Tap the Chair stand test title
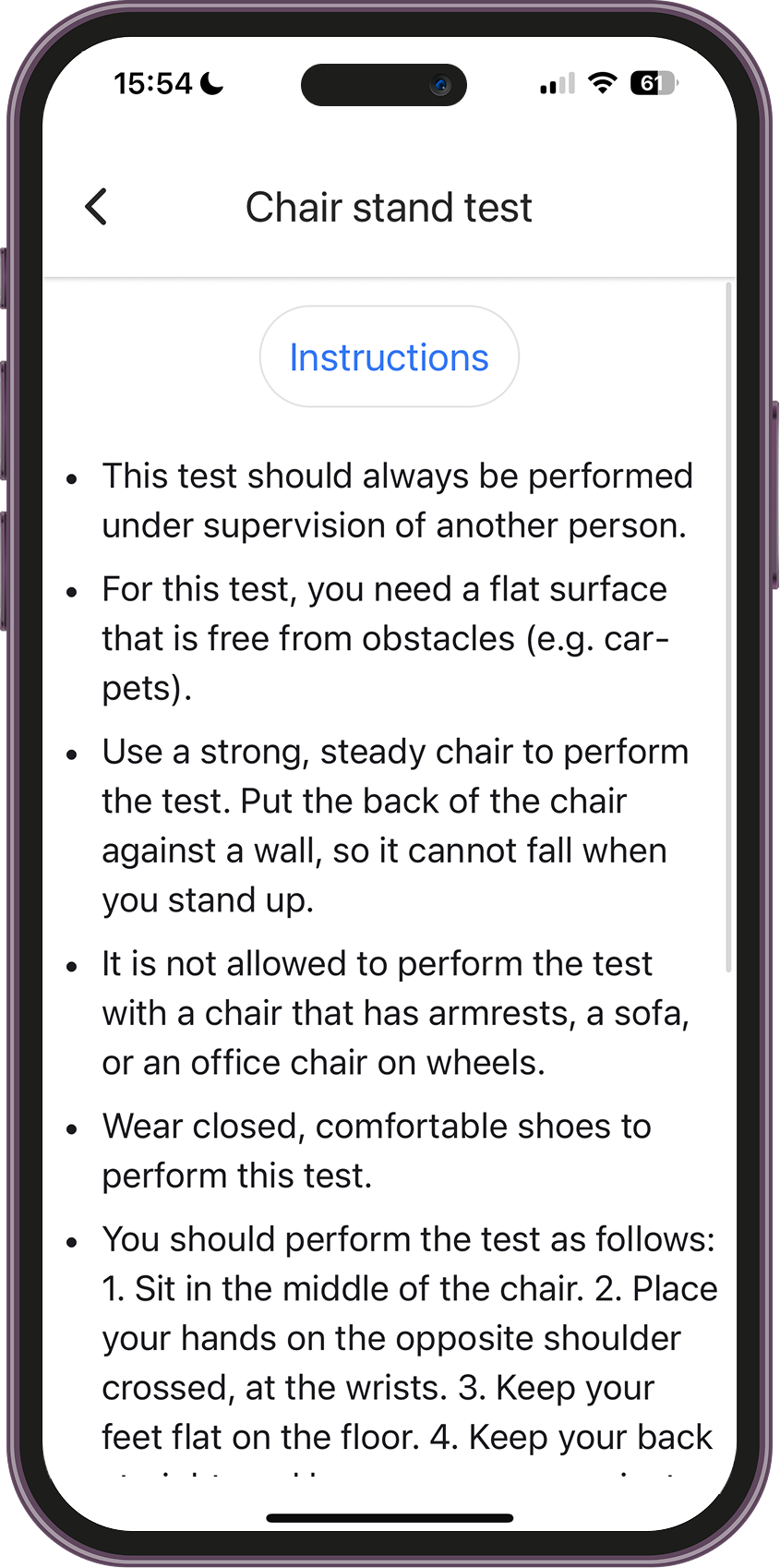 tap(389, 207)
